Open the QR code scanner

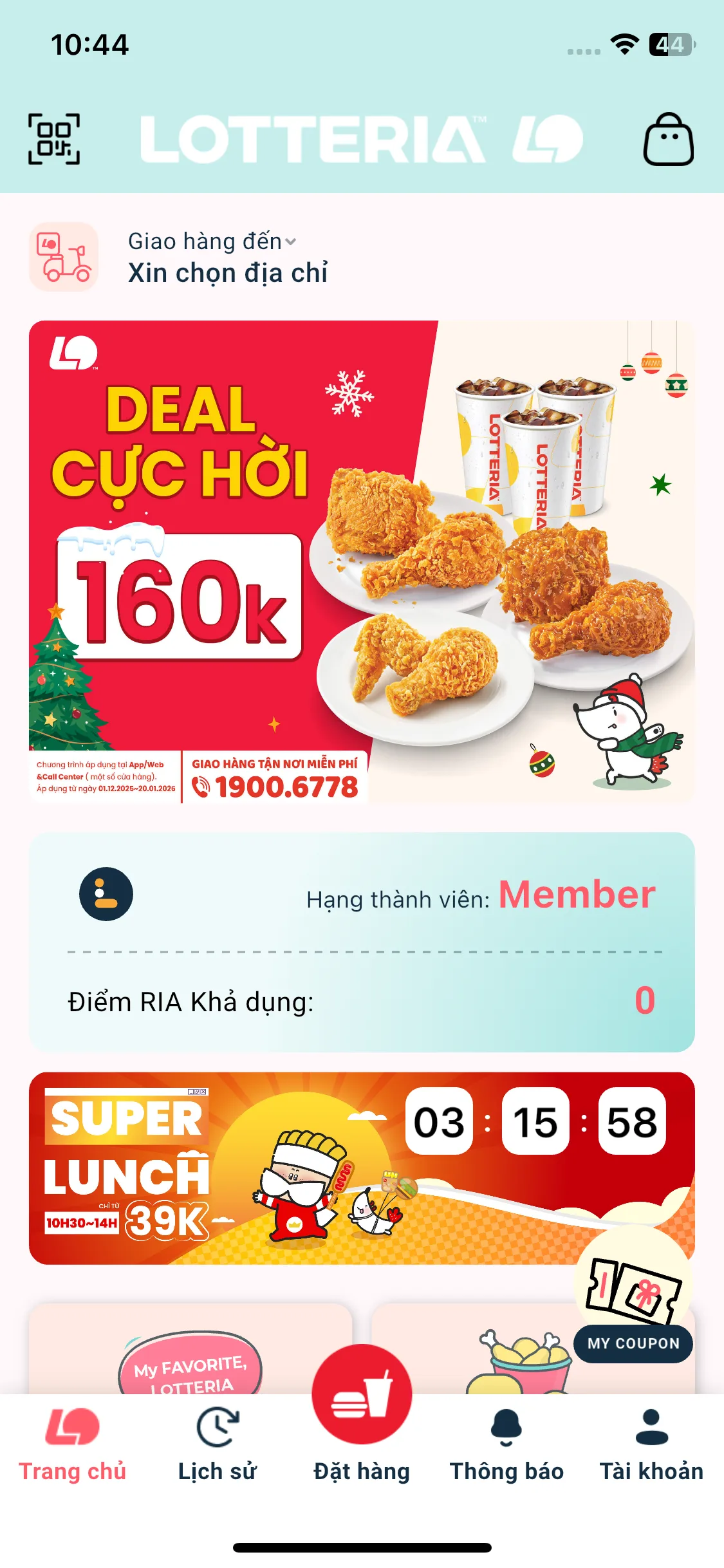54,139
